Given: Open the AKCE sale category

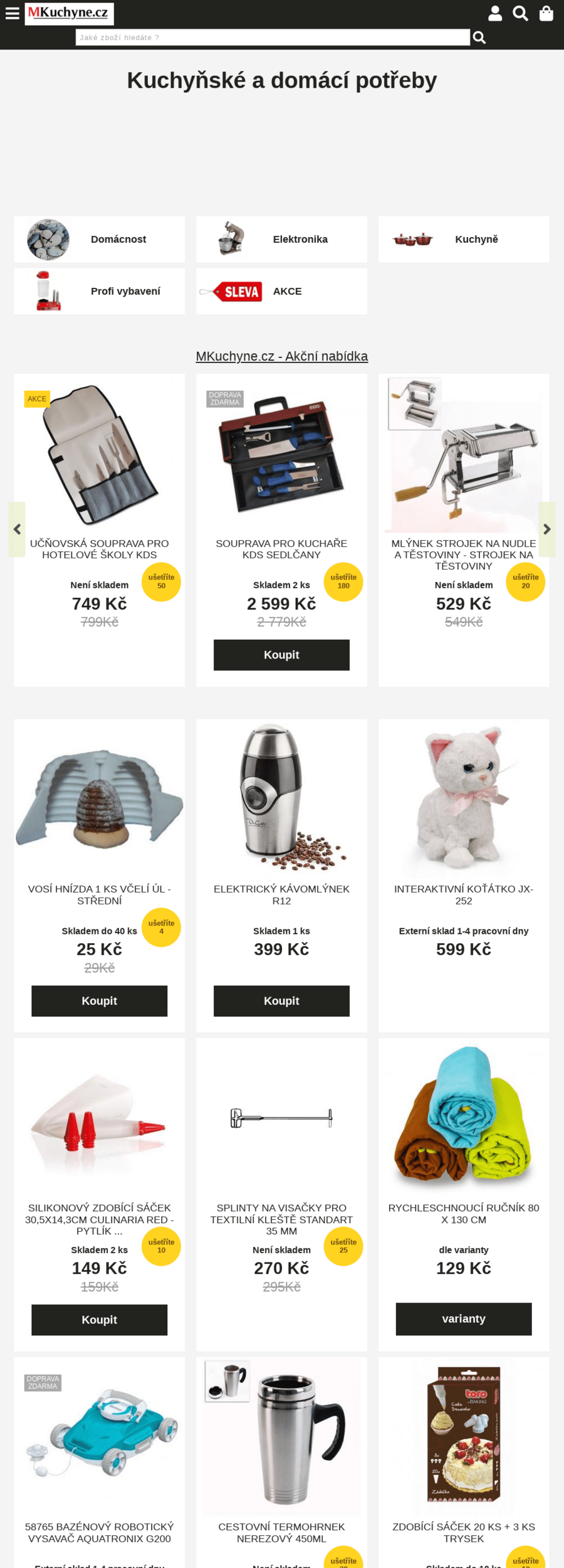Looking at the screenshot, I should 281,292.
